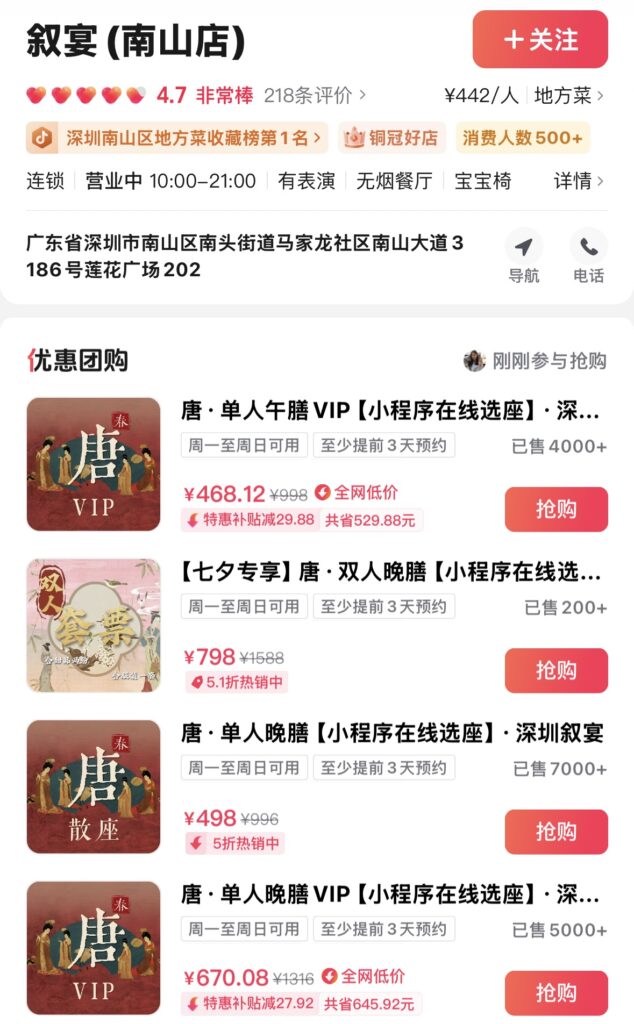Viewport: 634px width, 1024px height.
Task: Open the 唐·单人晚膳 散座 deal card
Action: pos(390,734)
